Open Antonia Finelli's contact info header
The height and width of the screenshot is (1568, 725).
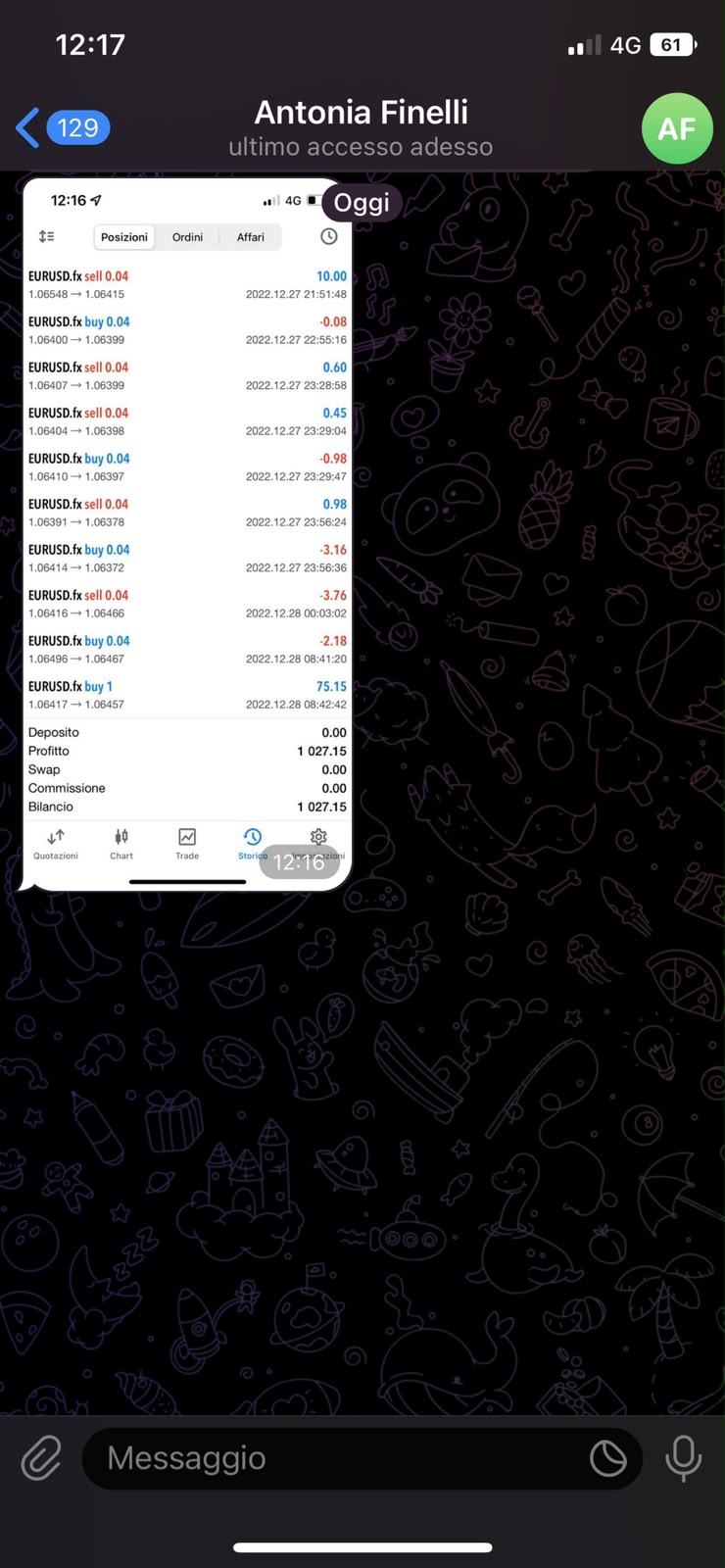(x=361, y=127)
